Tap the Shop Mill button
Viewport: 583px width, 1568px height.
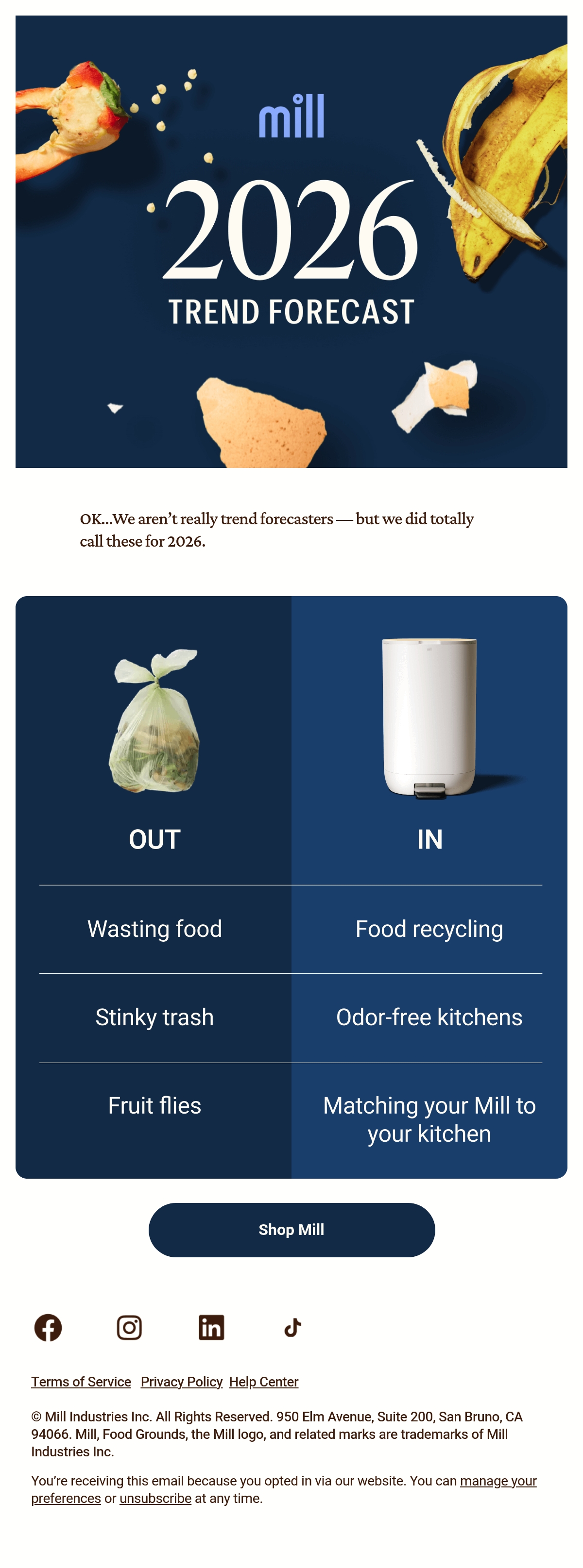(x=291, y=1230)
